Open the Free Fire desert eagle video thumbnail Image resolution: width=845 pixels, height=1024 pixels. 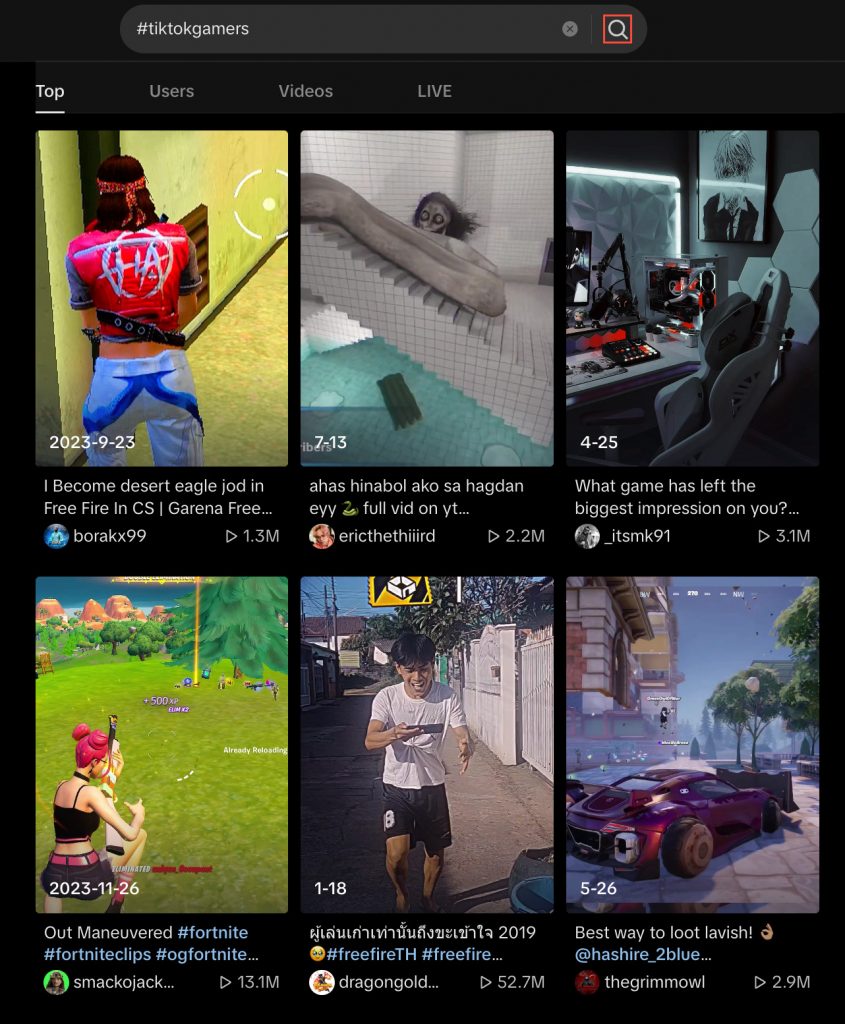(x=161, y=297)
